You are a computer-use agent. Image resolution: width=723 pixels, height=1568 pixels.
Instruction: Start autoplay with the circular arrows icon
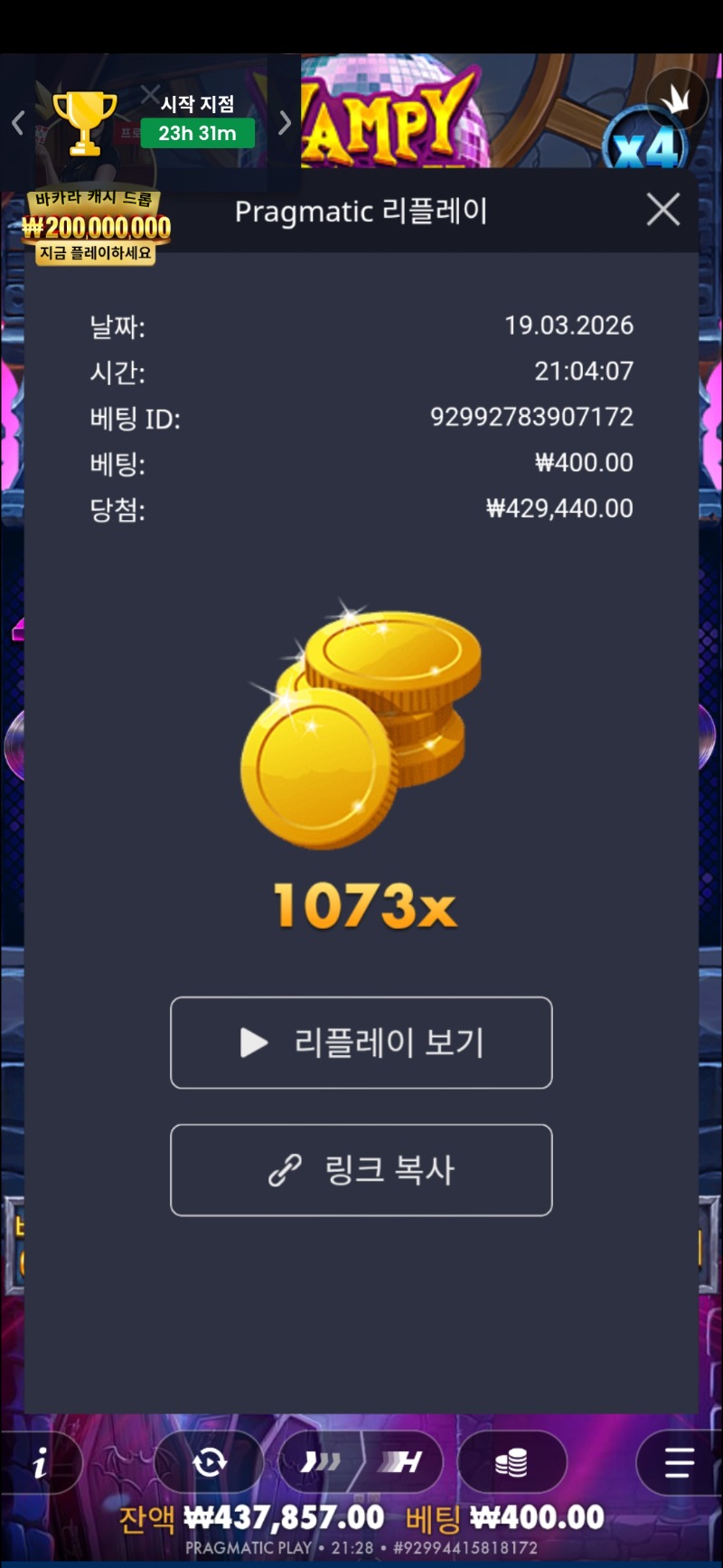coord(210,1462)
